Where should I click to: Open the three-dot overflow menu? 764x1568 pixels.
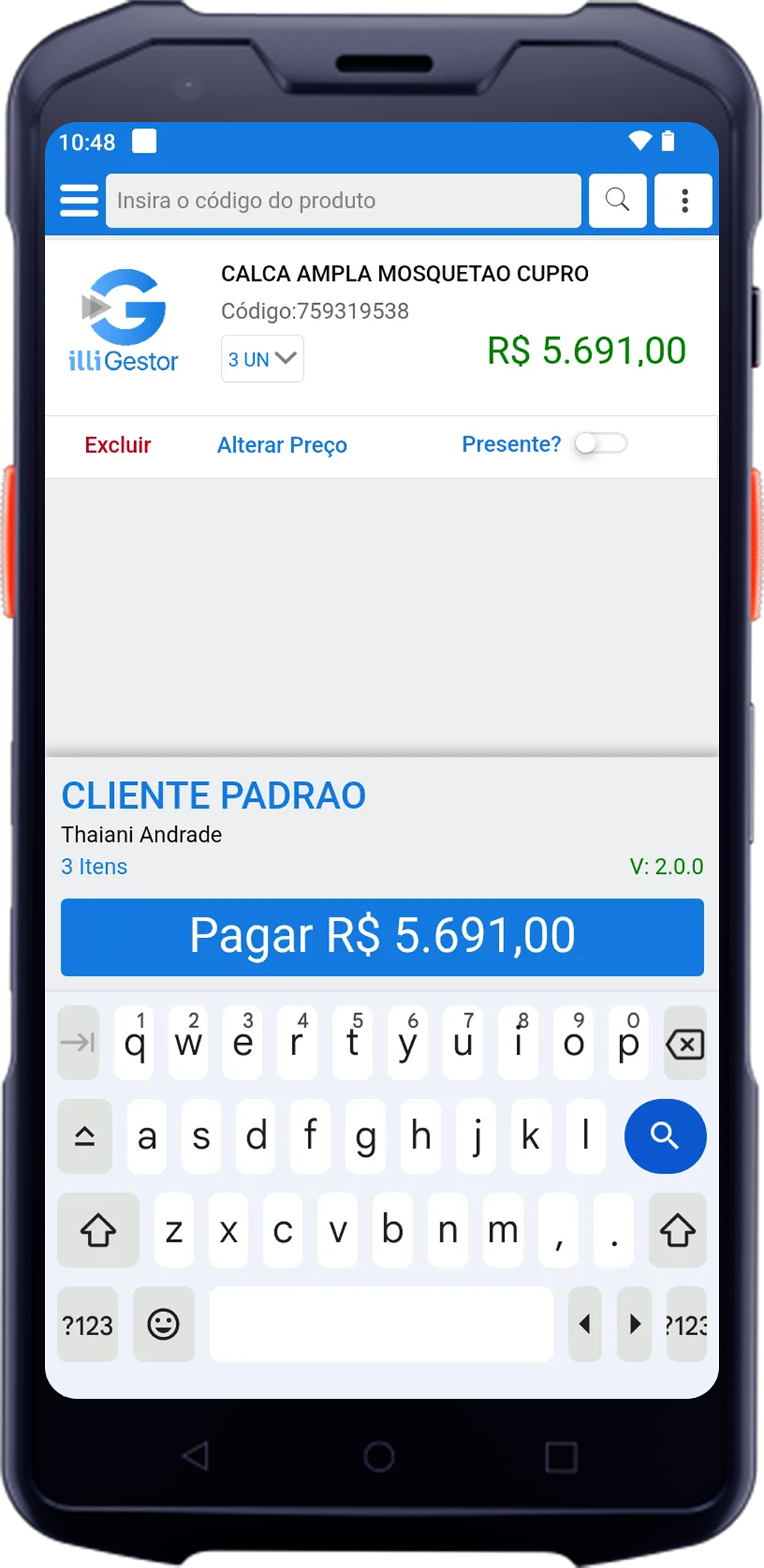pyautogui.click(x=684, y=201)
